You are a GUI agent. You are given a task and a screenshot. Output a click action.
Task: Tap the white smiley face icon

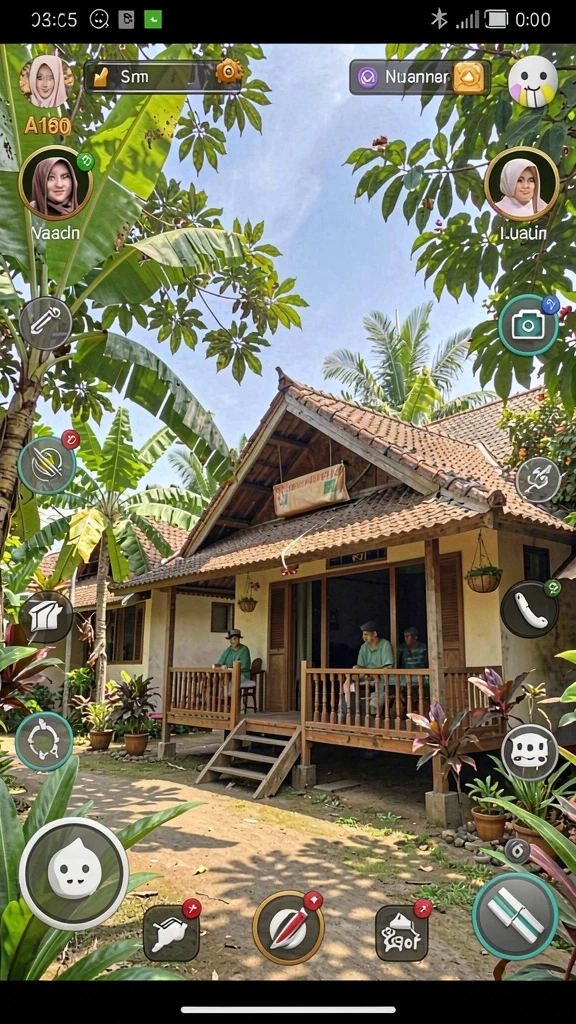[533, 82]
